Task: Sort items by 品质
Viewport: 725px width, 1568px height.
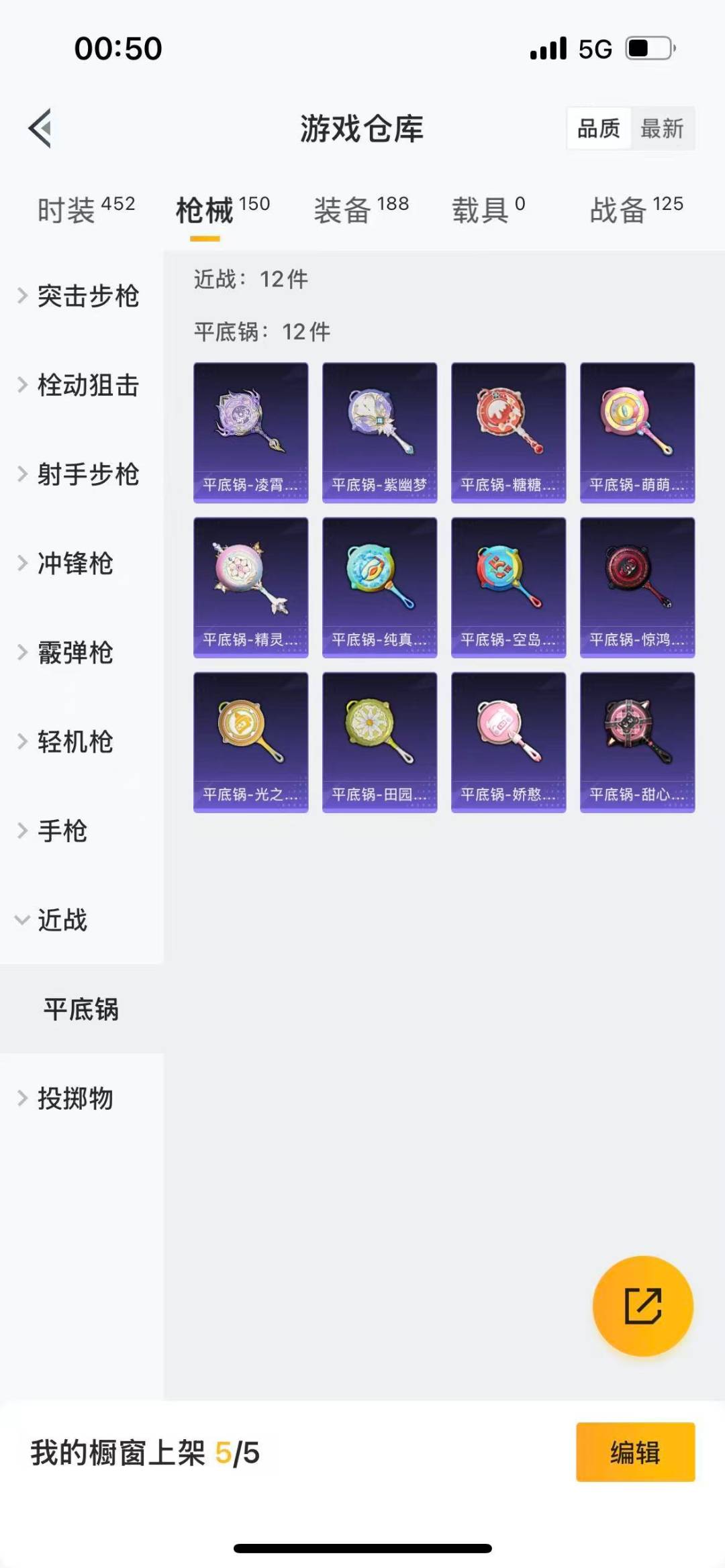Action: [x=599, y=128]
